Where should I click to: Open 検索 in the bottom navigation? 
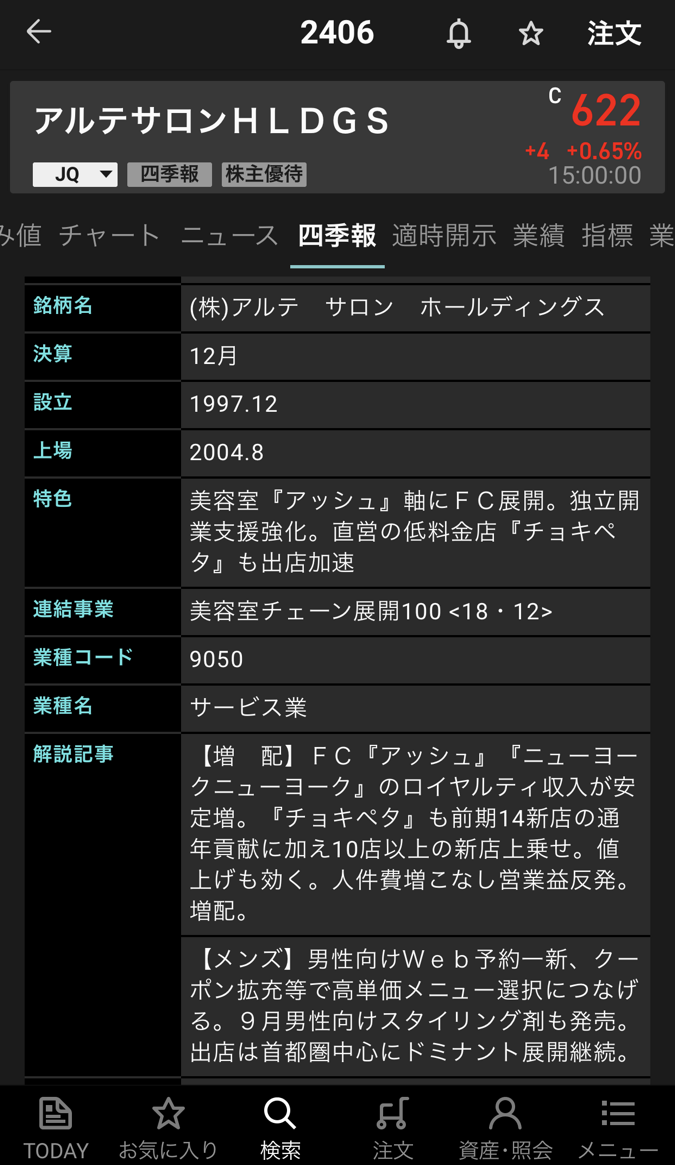click(x=280, y=1127)
